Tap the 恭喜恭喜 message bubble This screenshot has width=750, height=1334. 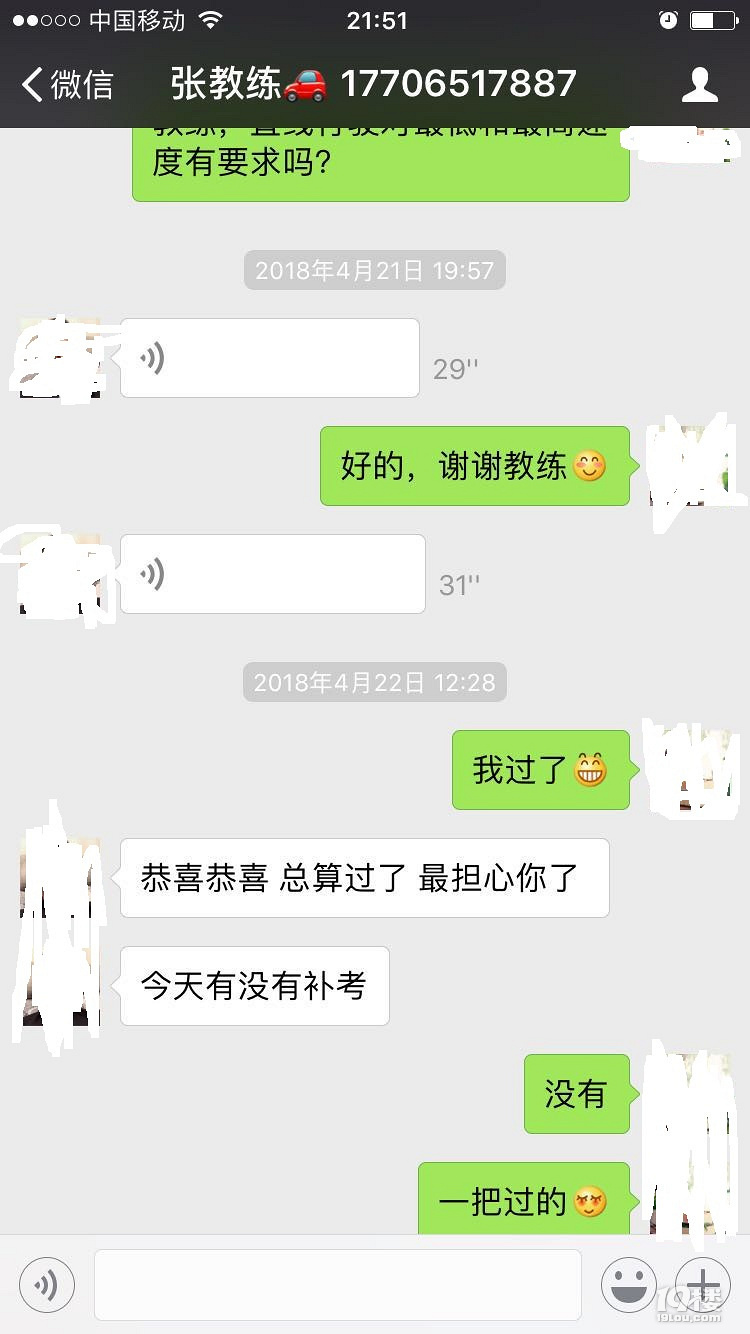[364, 878]
